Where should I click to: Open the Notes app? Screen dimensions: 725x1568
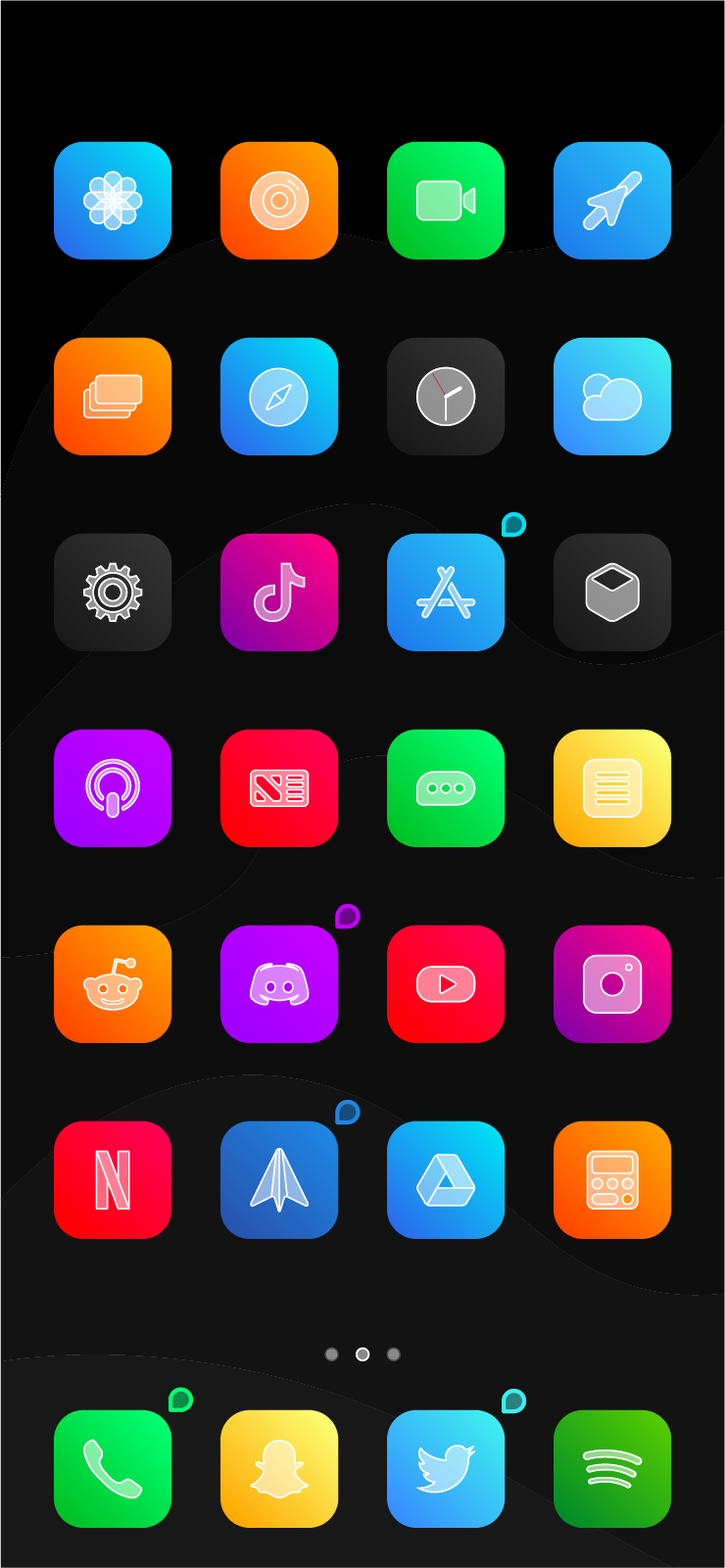click(612, 788)
